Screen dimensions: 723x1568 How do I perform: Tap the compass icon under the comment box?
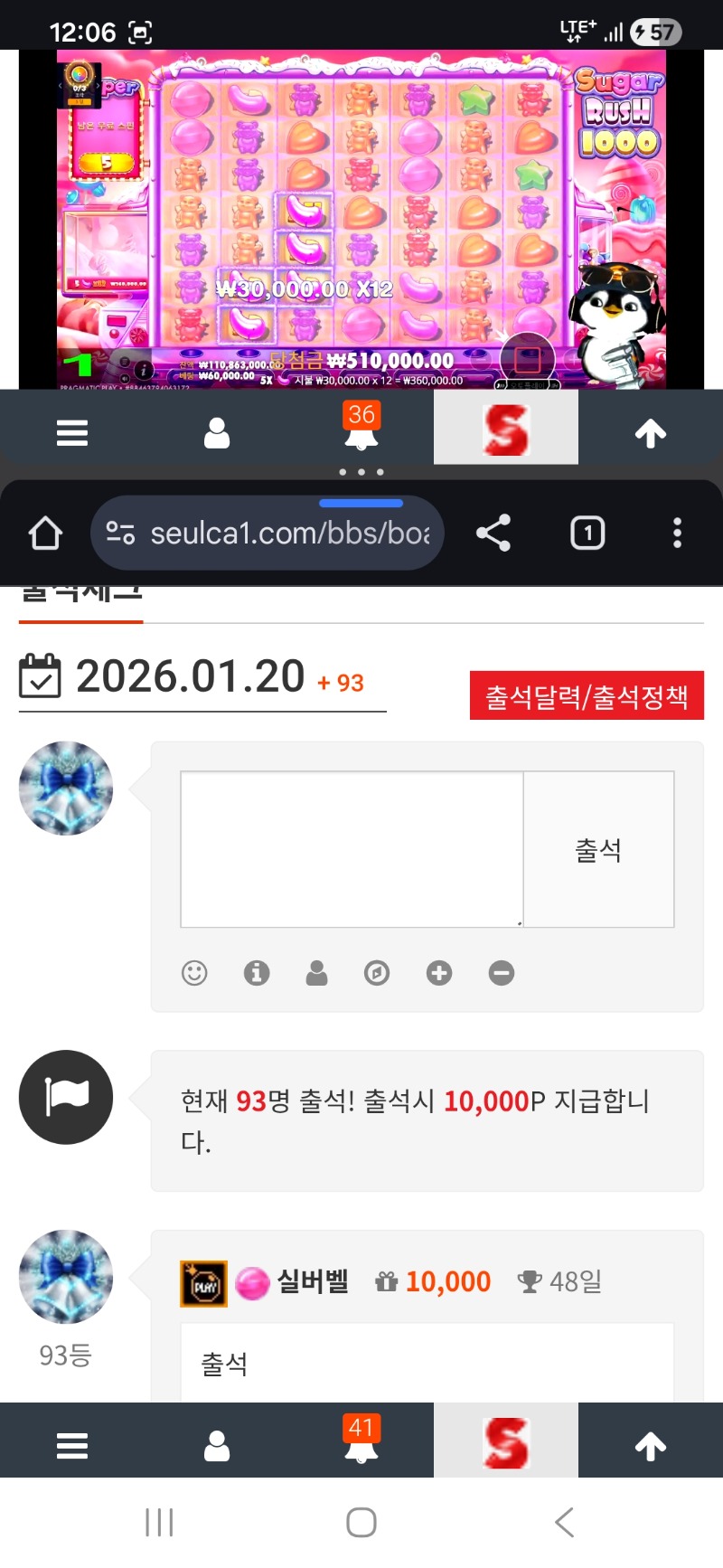(x=377, y=973)
